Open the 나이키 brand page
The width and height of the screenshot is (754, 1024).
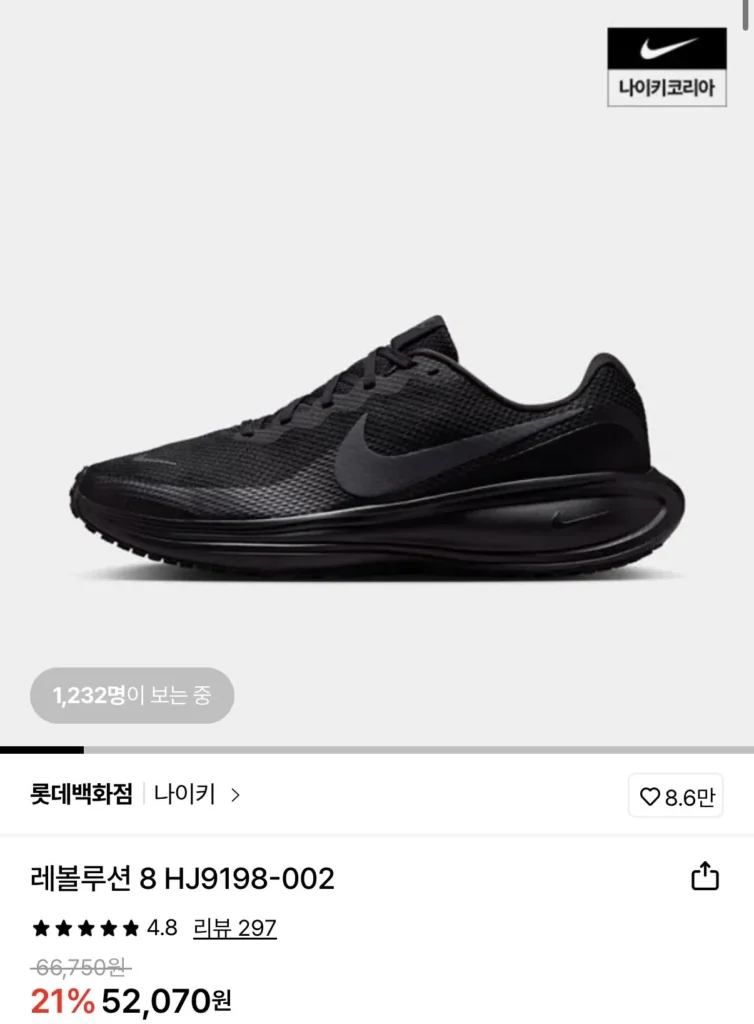(x=184, y=792)
